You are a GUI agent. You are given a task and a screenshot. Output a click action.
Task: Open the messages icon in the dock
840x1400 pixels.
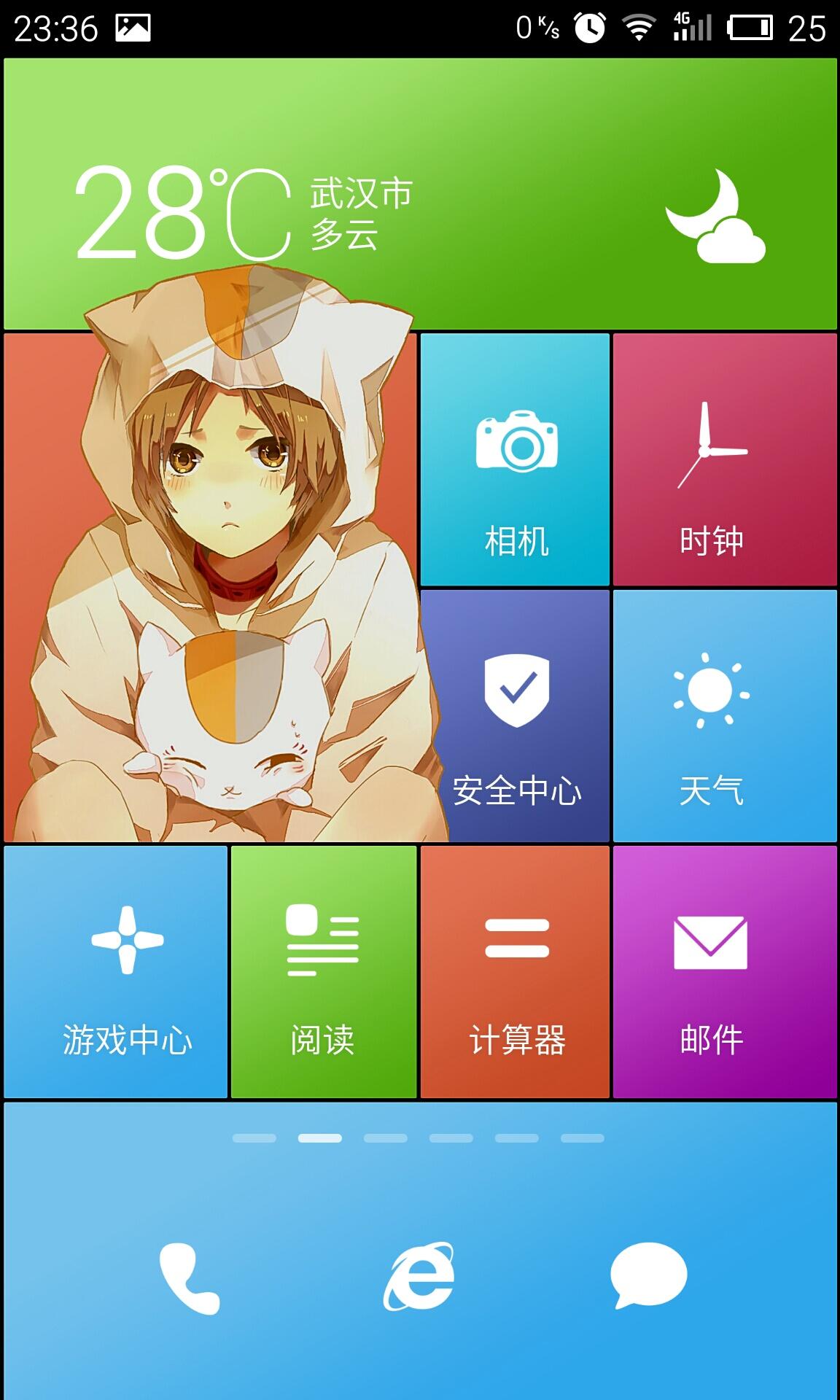point(648,1276)
